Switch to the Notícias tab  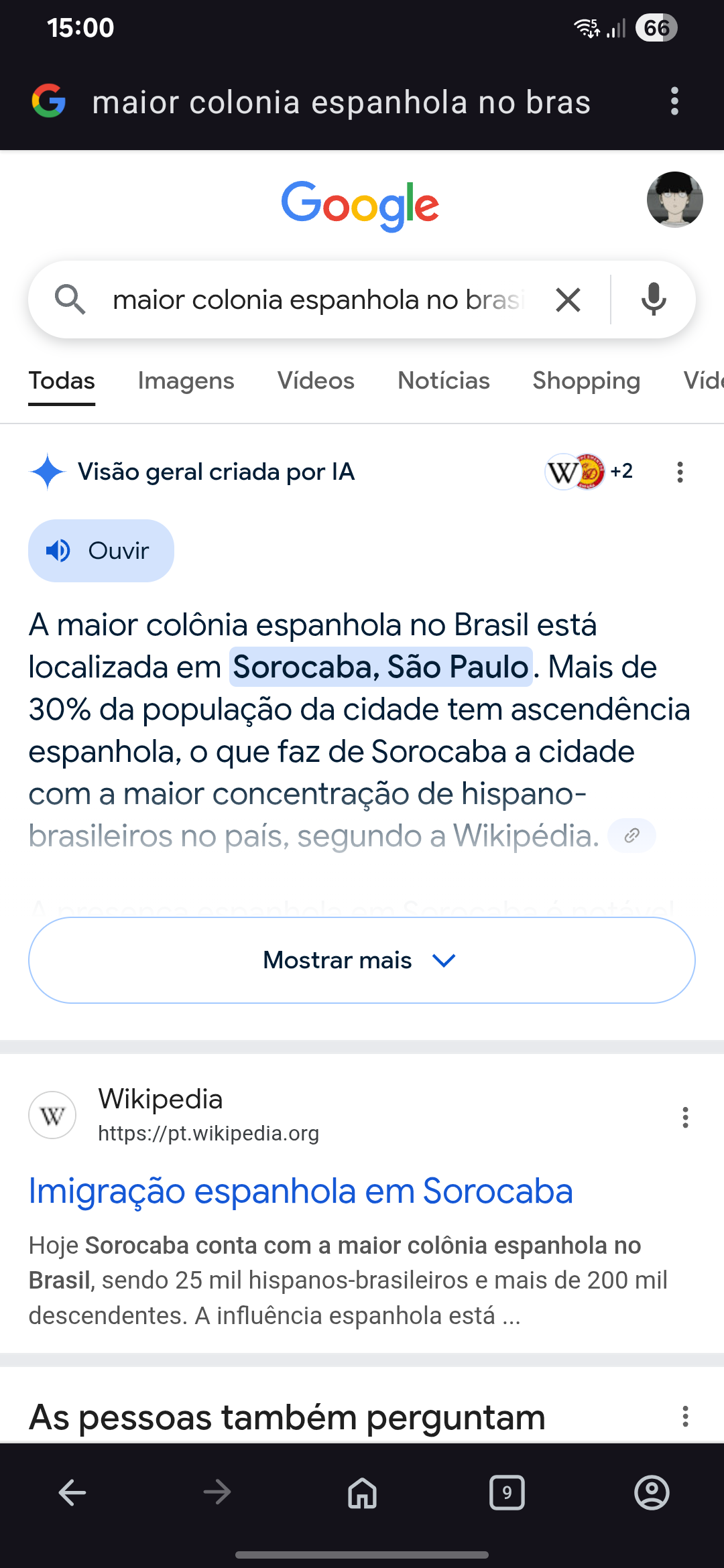point(444,381)
